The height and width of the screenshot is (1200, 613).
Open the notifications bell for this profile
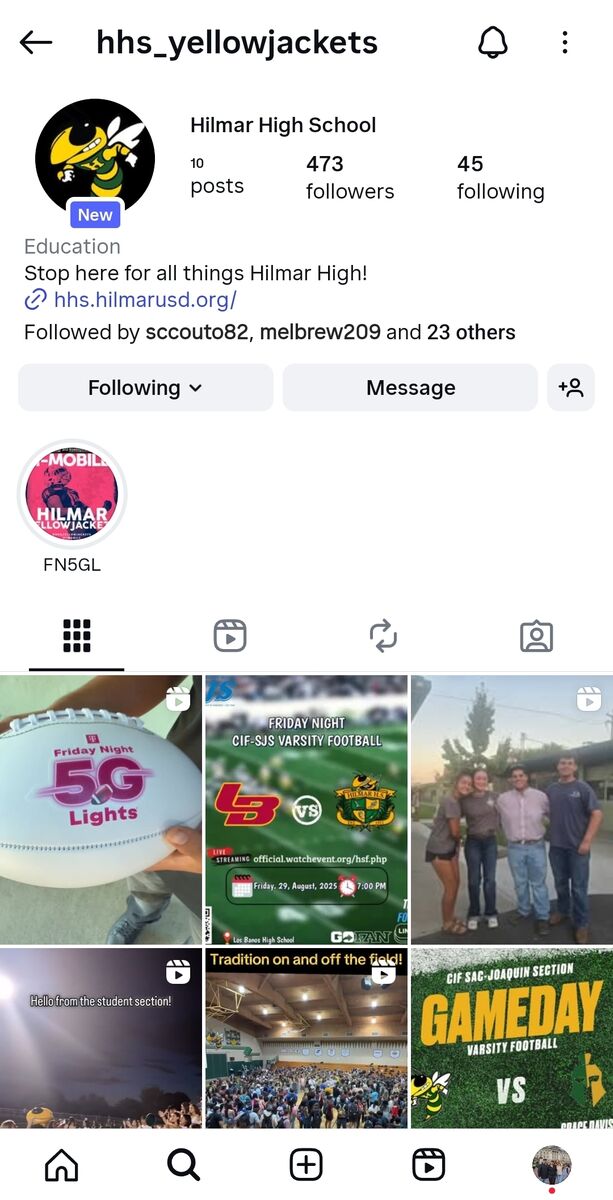492,42
